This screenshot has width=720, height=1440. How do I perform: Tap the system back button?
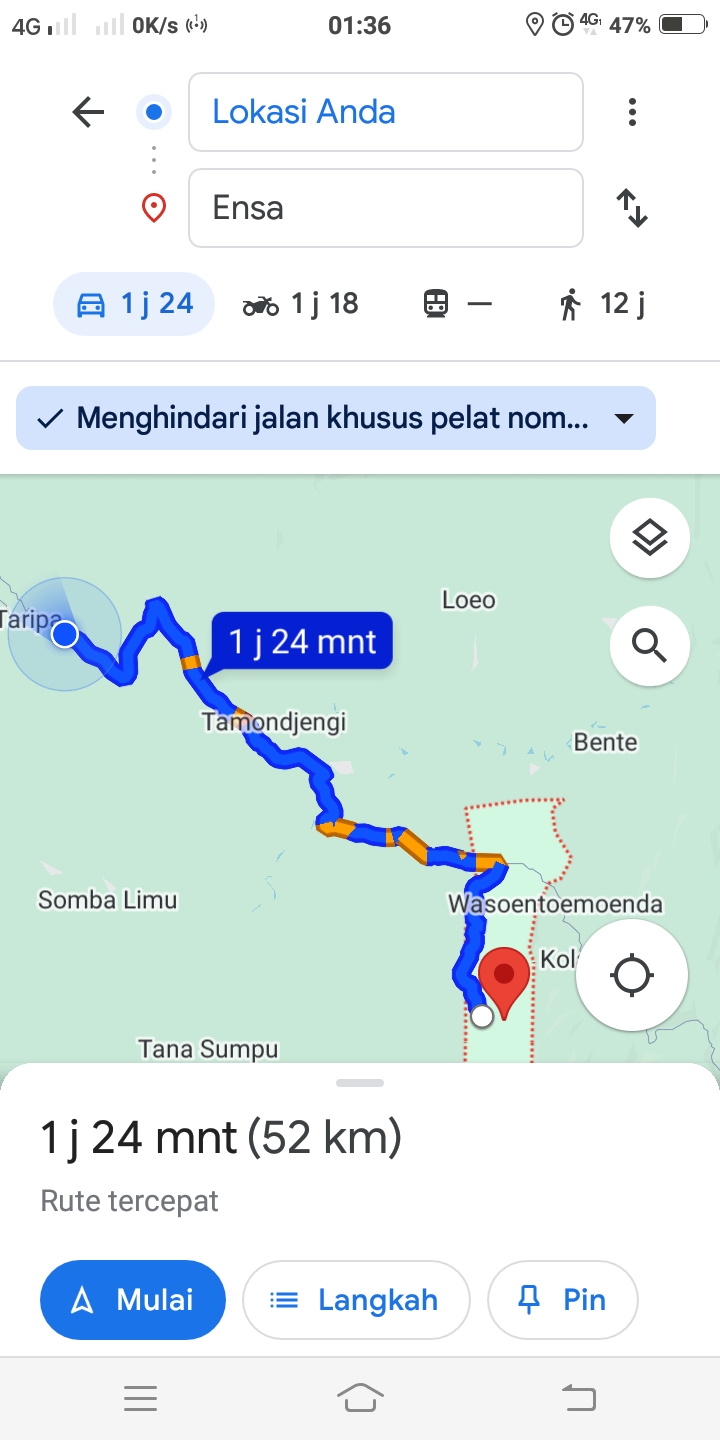[580, 1398]
